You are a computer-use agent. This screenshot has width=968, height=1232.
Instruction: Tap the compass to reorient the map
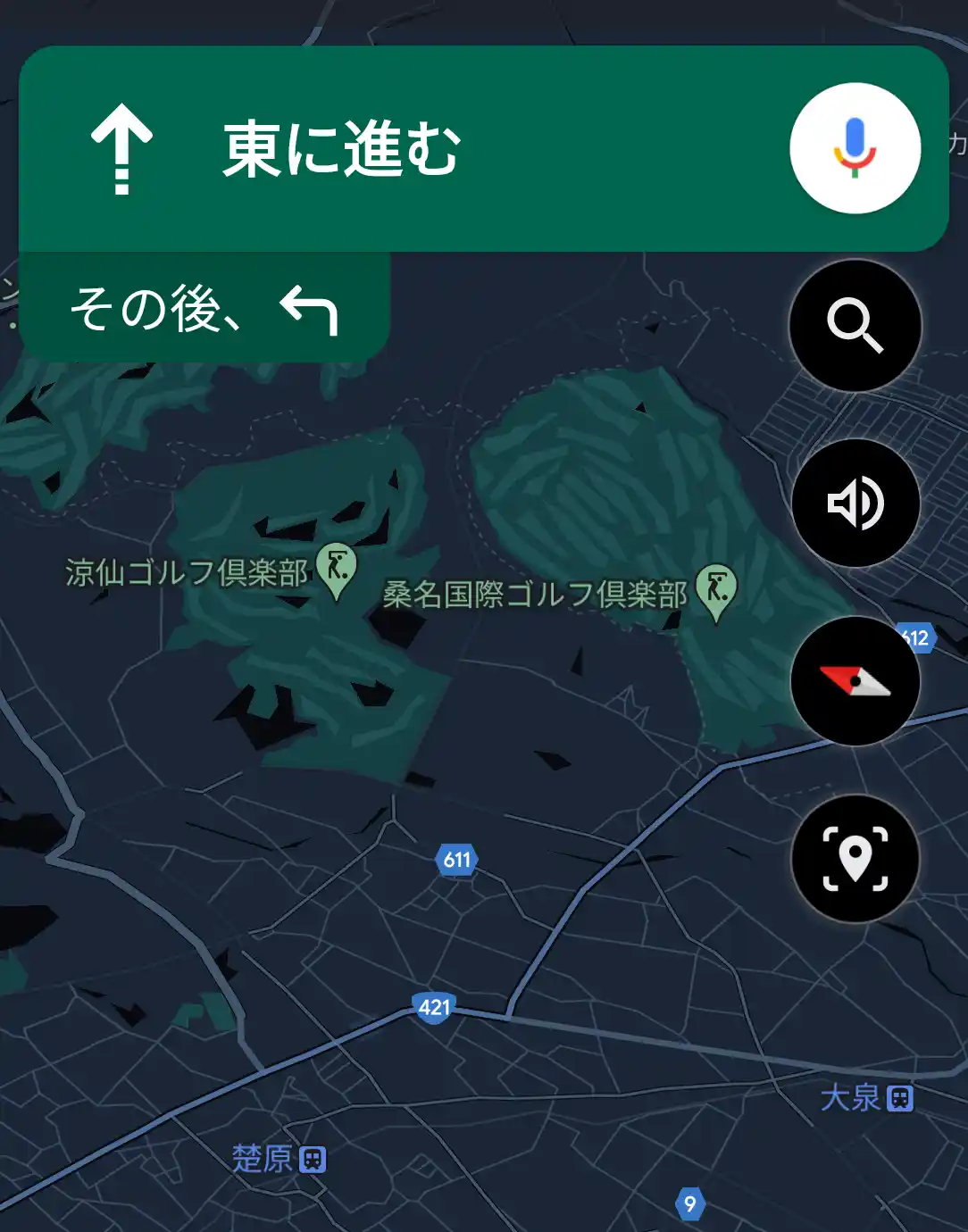(x=855, y=680)
